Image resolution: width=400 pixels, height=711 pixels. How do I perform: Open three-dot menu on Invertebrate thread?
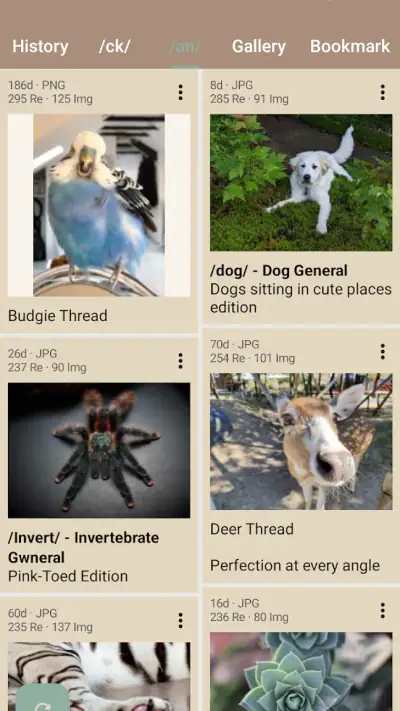tap(180, 360)
